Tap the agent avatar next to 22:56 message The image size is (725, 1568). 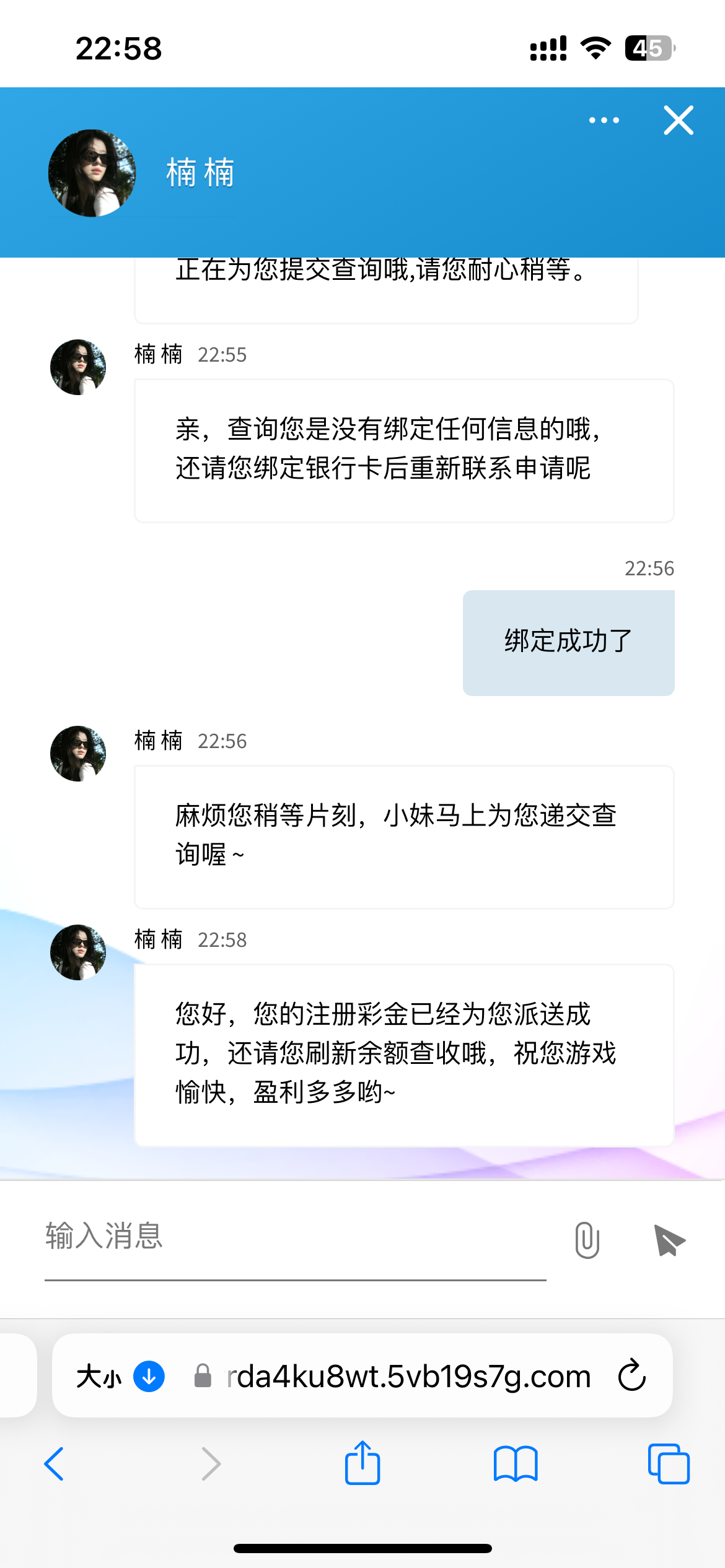pyautogui.click(x=79, y=753)
